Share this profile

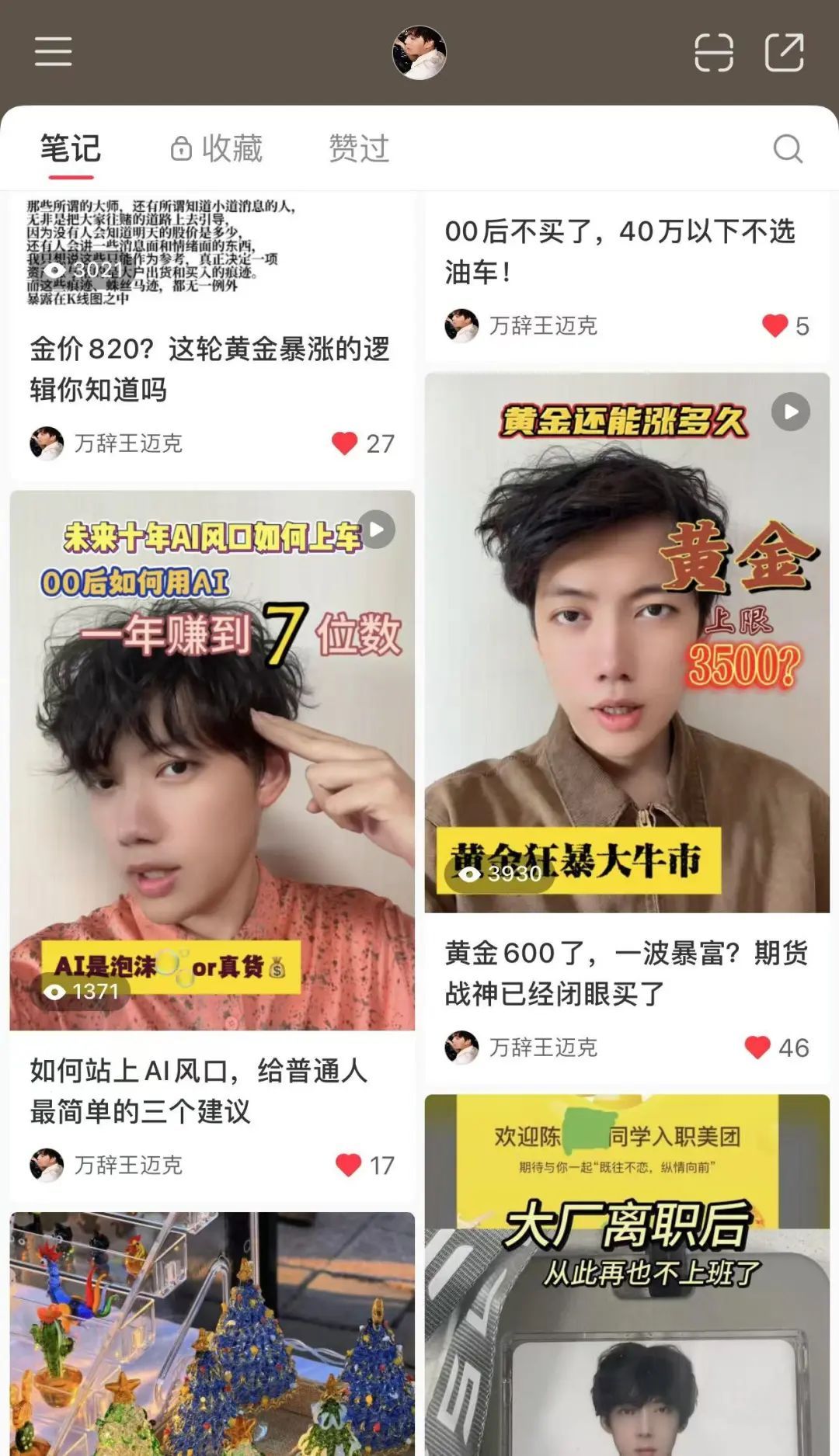[784, 52]
